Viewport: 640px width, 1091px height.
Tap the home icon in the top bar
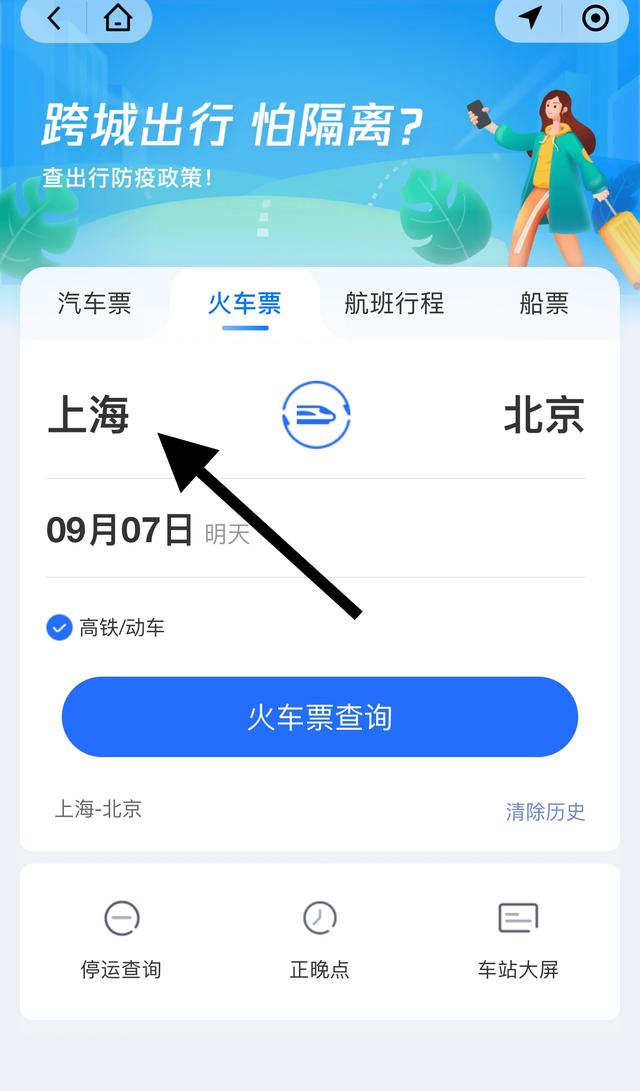(x=118, y=19)
